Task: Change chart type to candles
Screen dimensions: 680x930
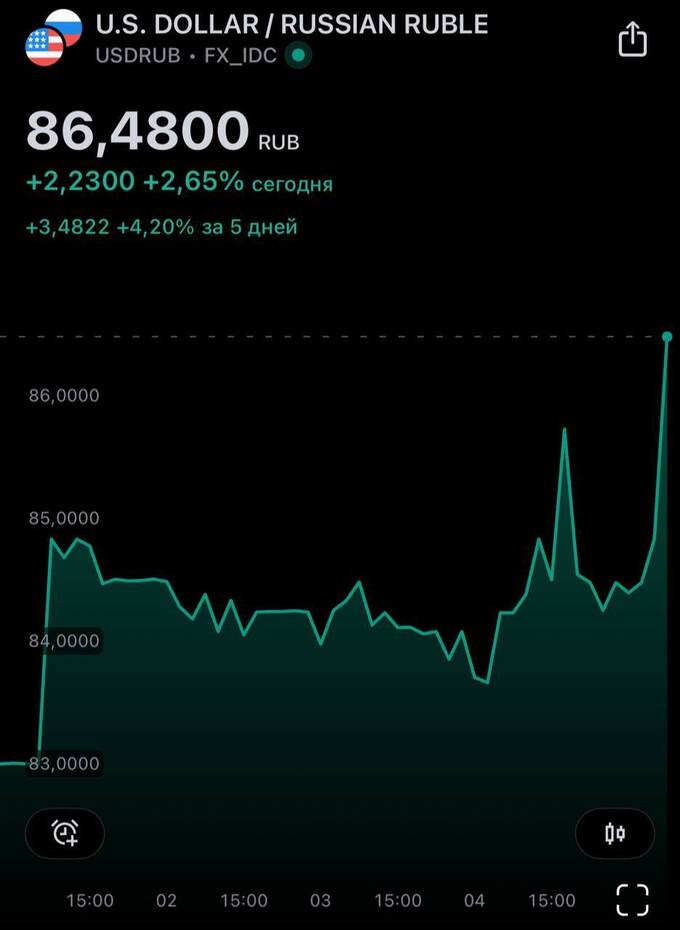Action: [x=615, y=833]
